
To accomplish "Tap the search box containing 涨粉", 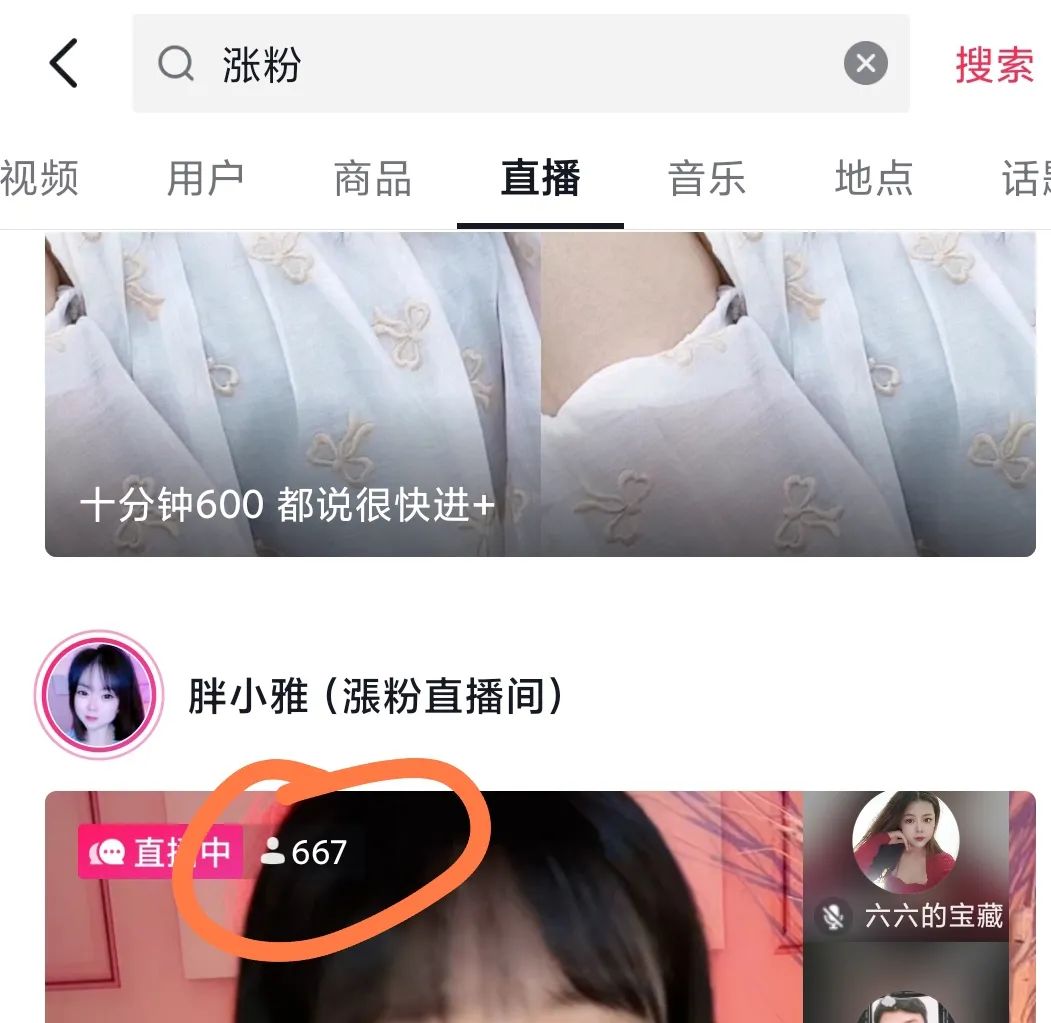I will pos(500,64).
